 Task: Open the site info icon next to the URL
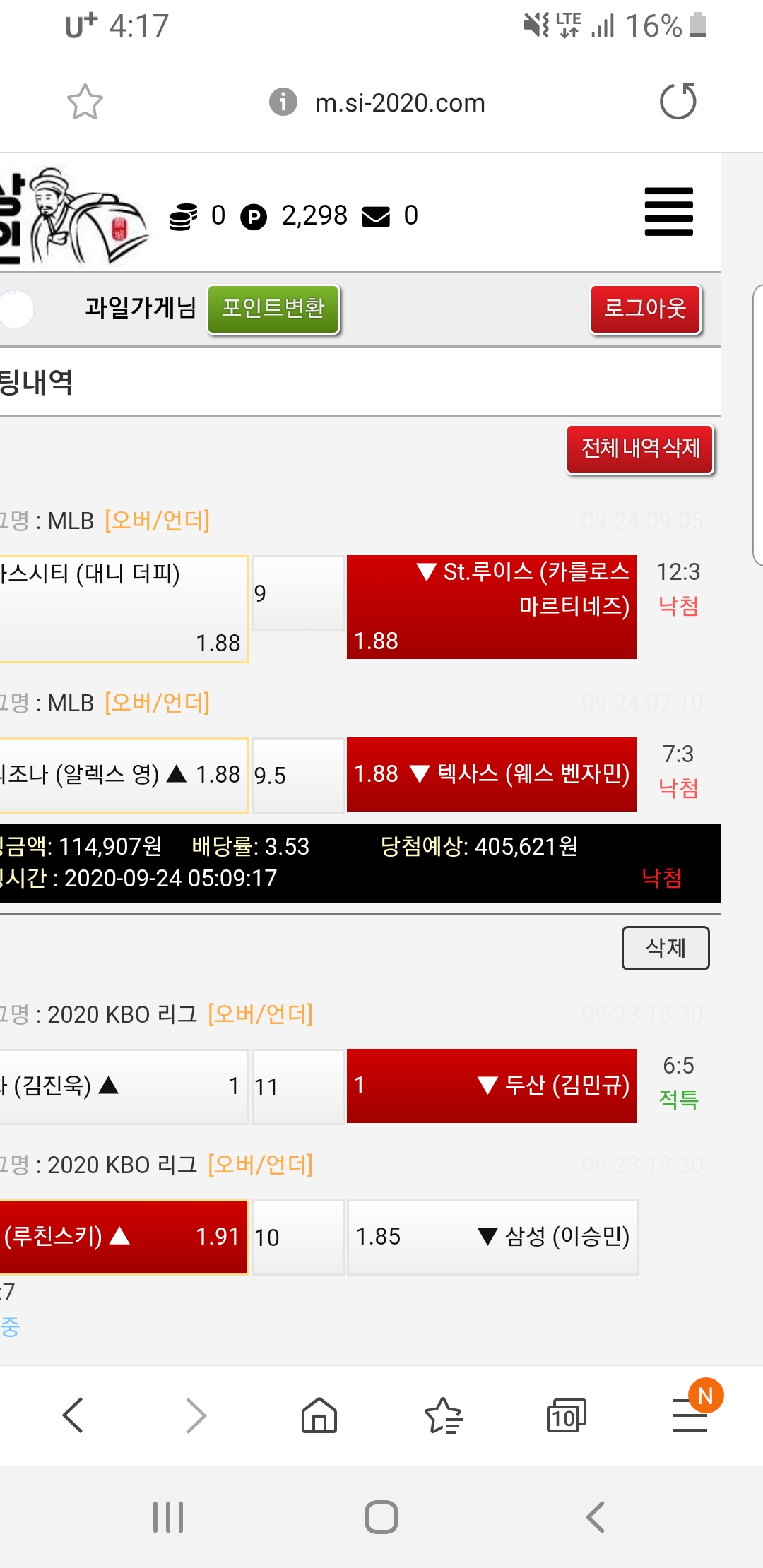(x=283, y=102)
